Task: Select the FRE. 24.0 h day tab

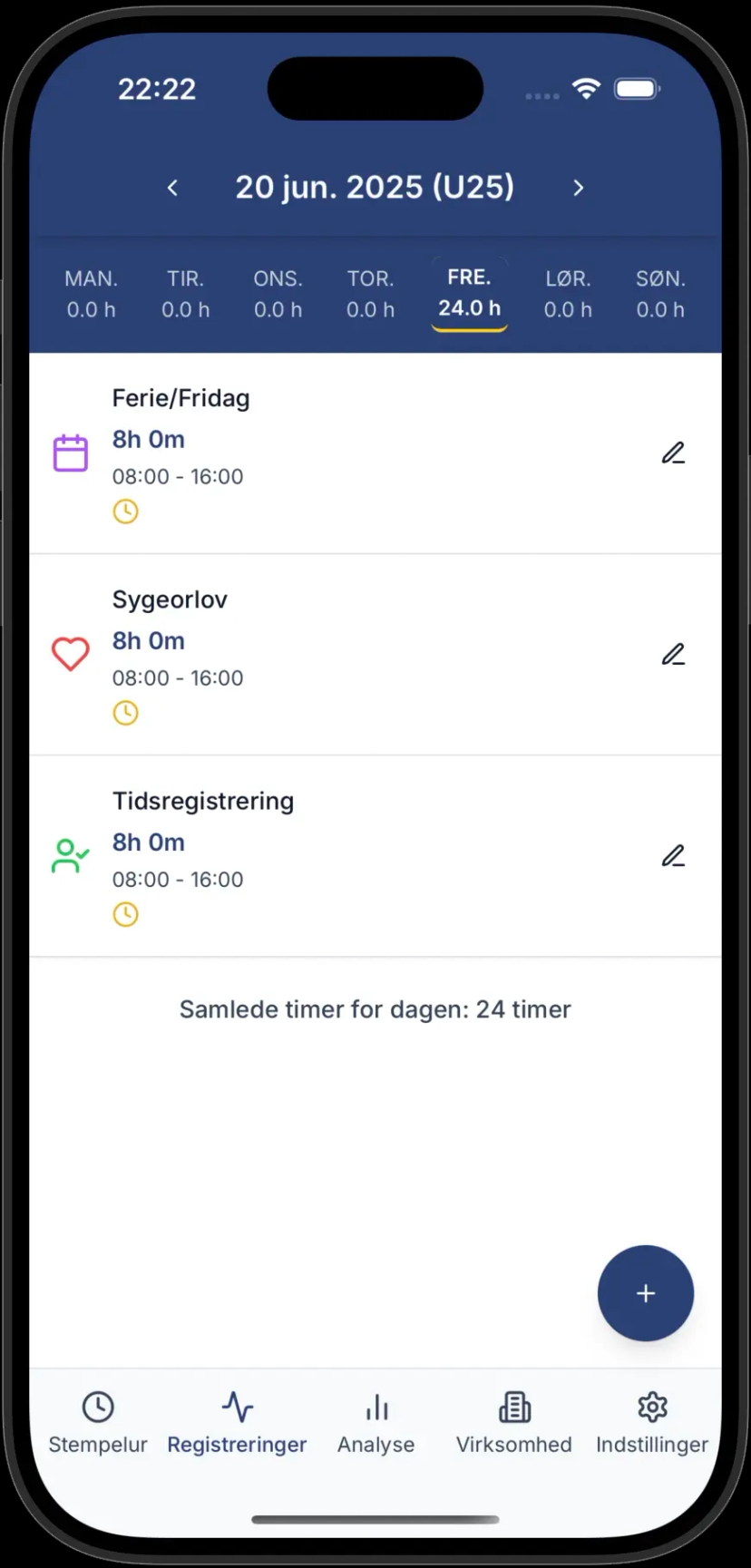Action: (469, 293)
